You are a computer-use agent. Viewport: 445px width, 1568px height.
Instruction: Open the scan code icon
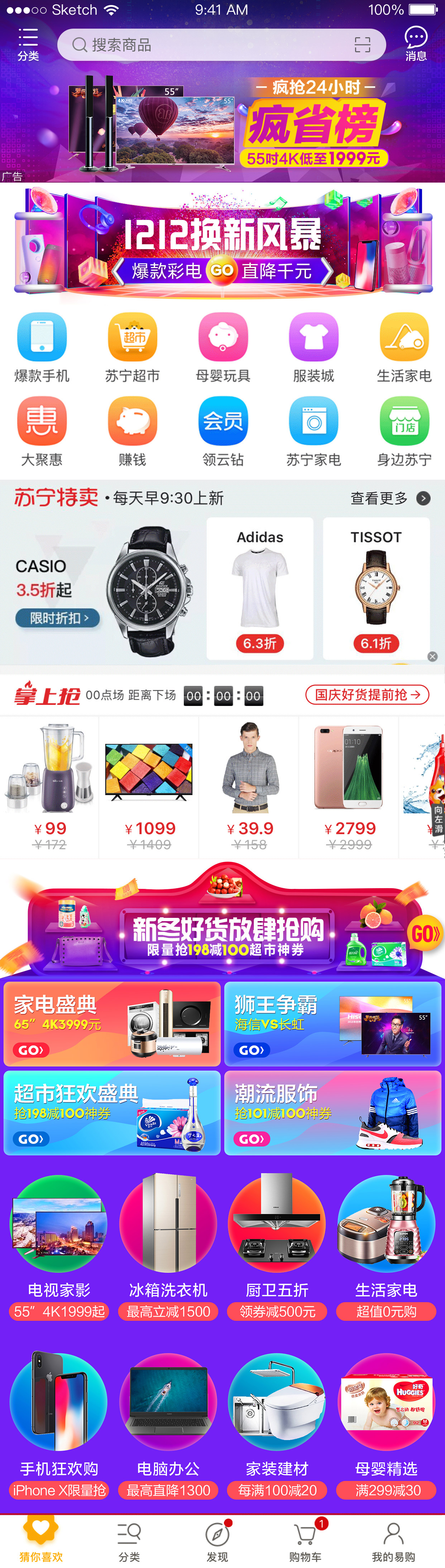tap(362, 45)
